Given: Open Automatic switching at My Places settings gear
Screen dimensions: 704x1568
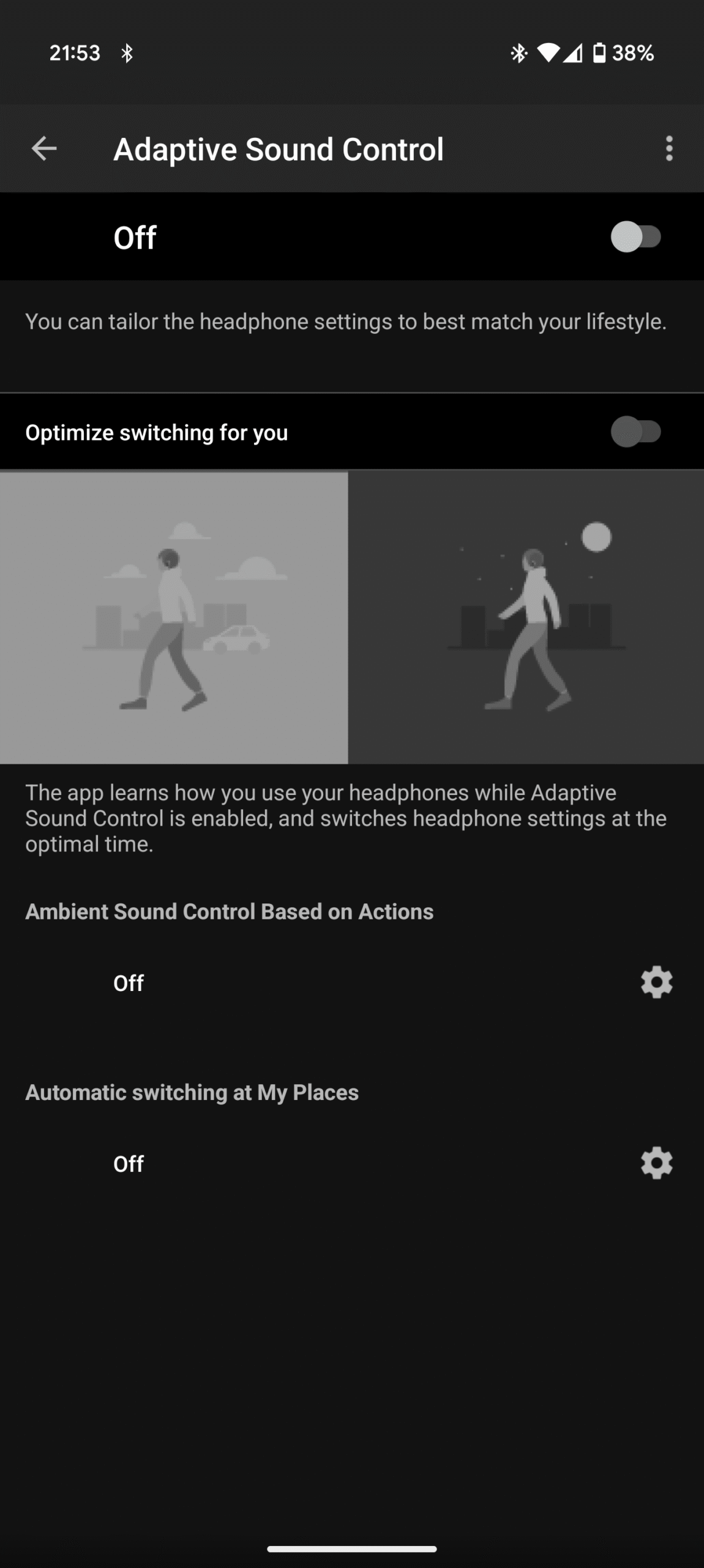Looking at the screenshot, I should [x=656, y=1163].
